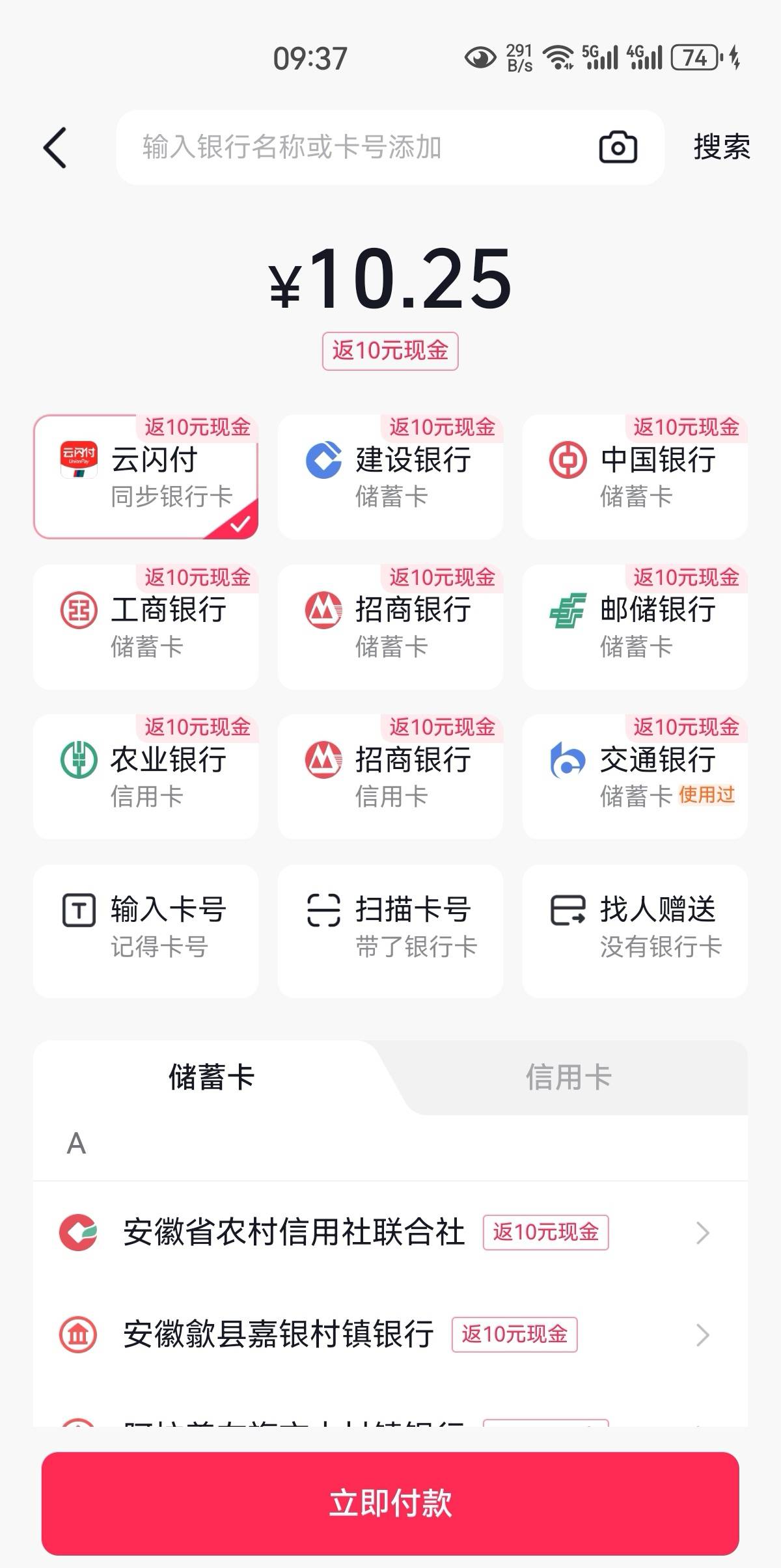Go back using the top-left arrow
Image resolution: width=781 pixels, height=1568 pixels.
pyautogui.click(x=55, y=148)
